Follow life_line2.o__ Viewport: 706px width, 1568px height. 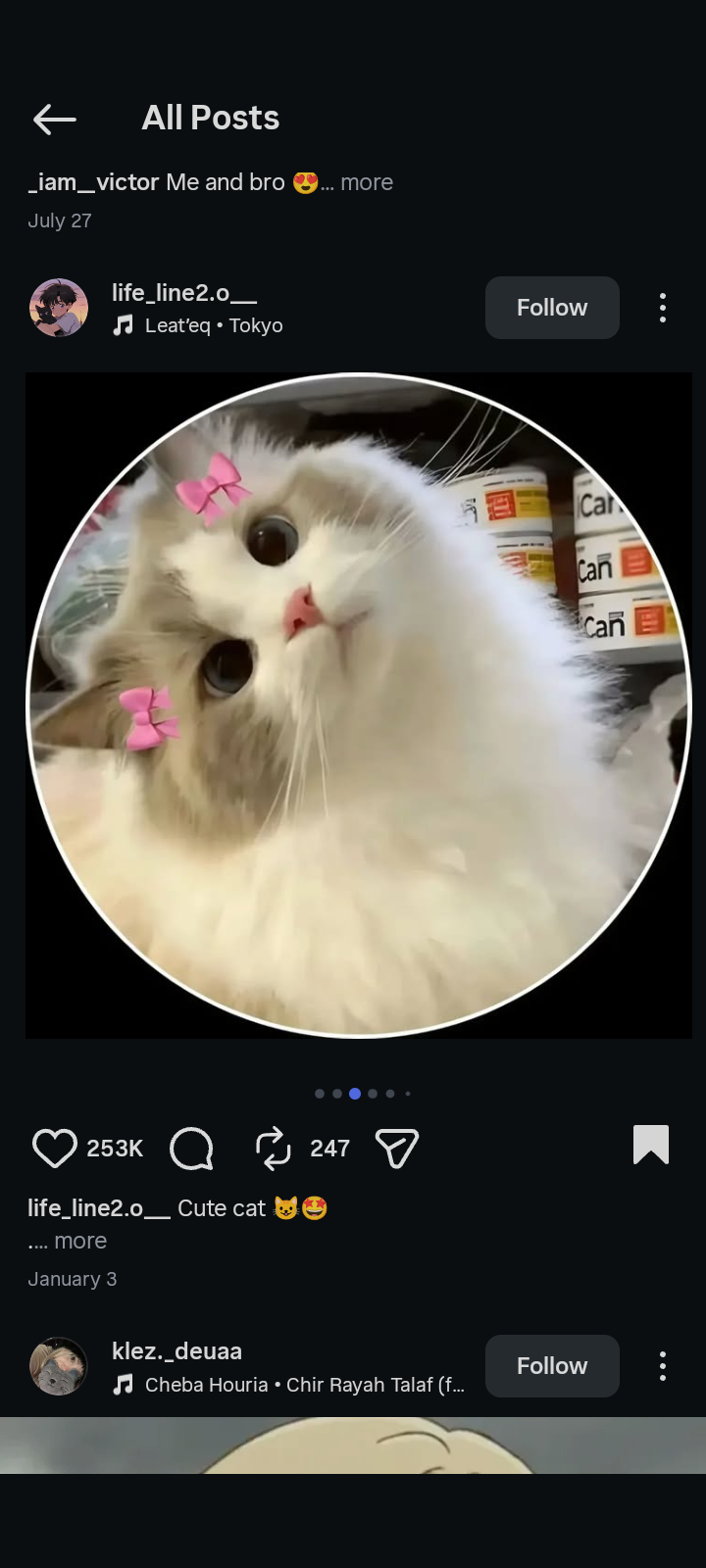click(552, 308)
